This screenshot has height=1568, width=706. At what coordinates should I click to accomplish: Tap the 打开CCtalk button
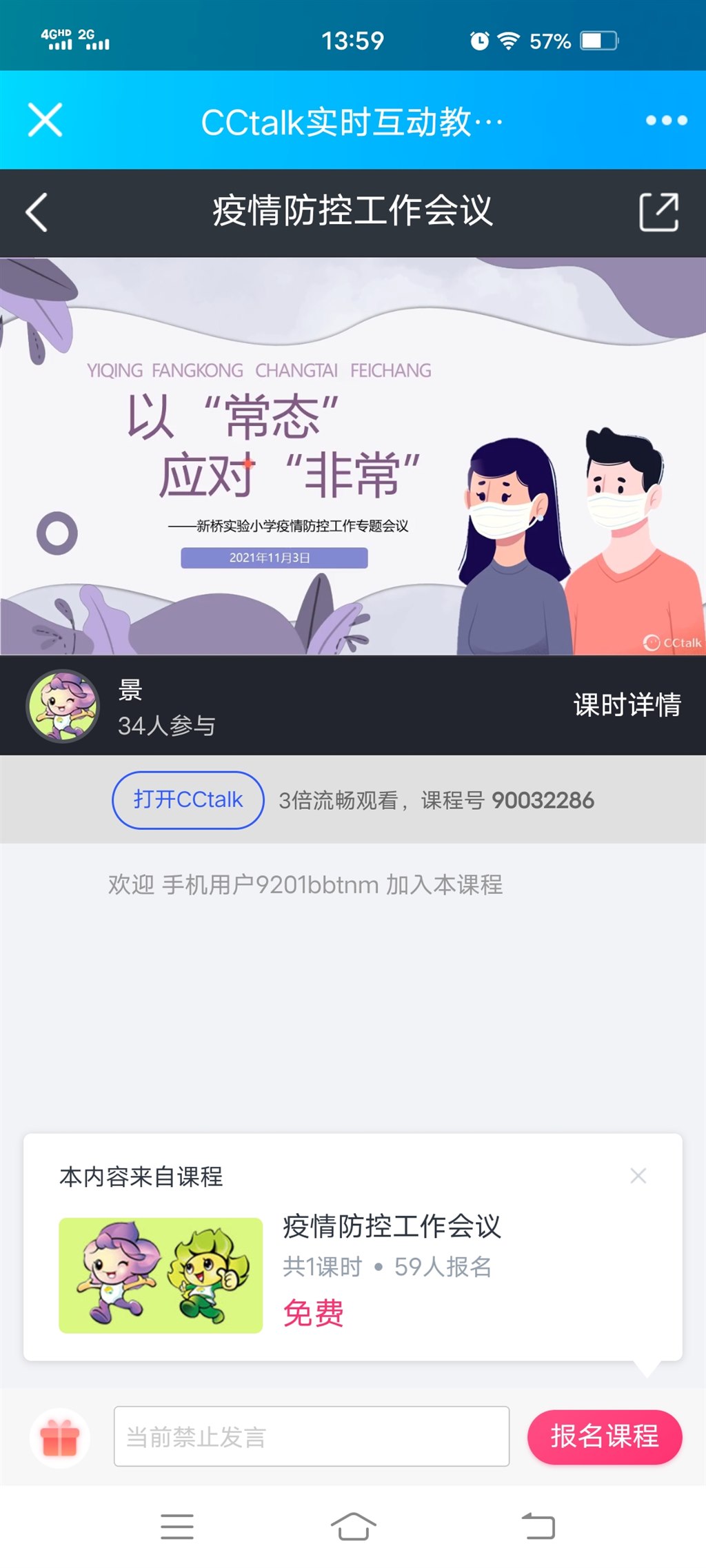coord(188,800)
